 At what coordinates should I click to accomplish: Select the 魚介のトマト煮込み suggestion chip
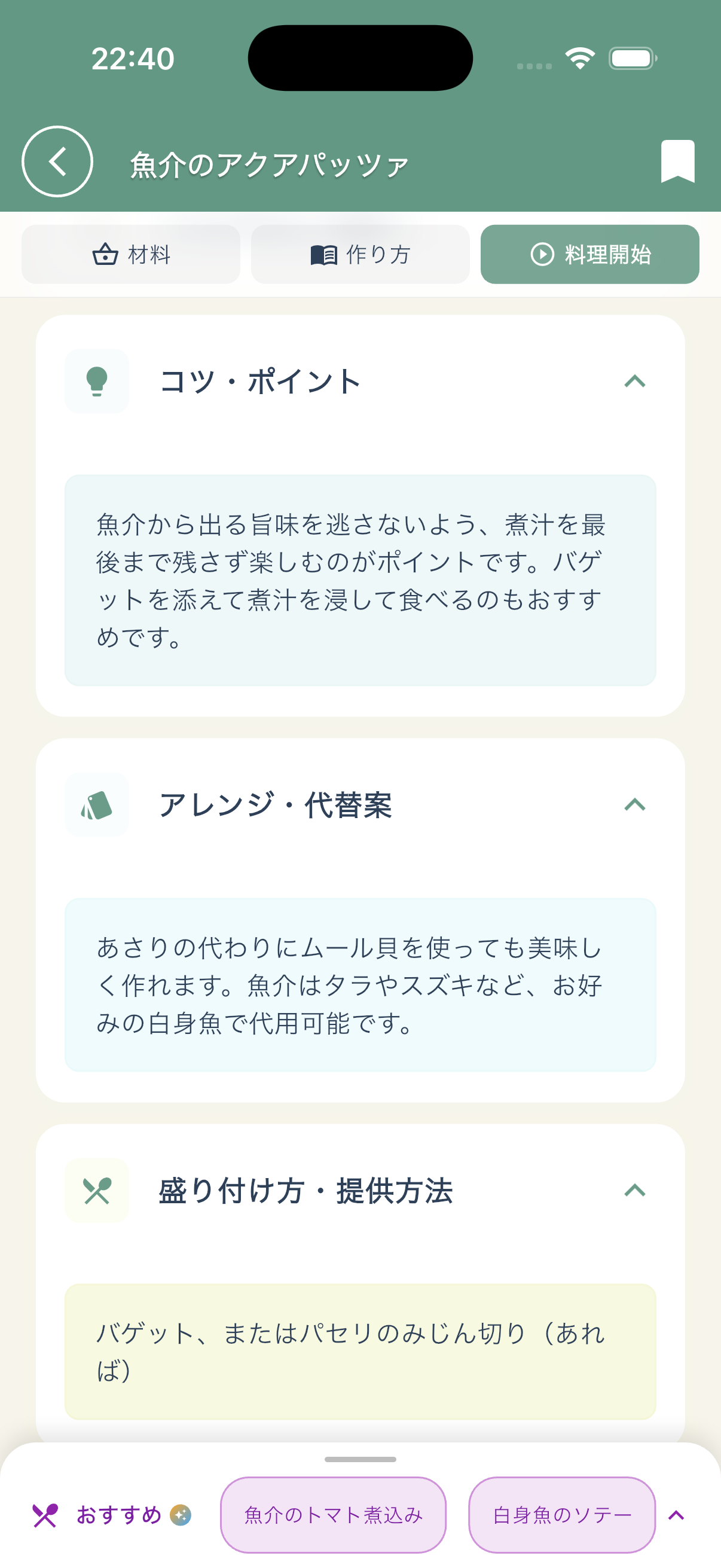(x=334, y=1514)
